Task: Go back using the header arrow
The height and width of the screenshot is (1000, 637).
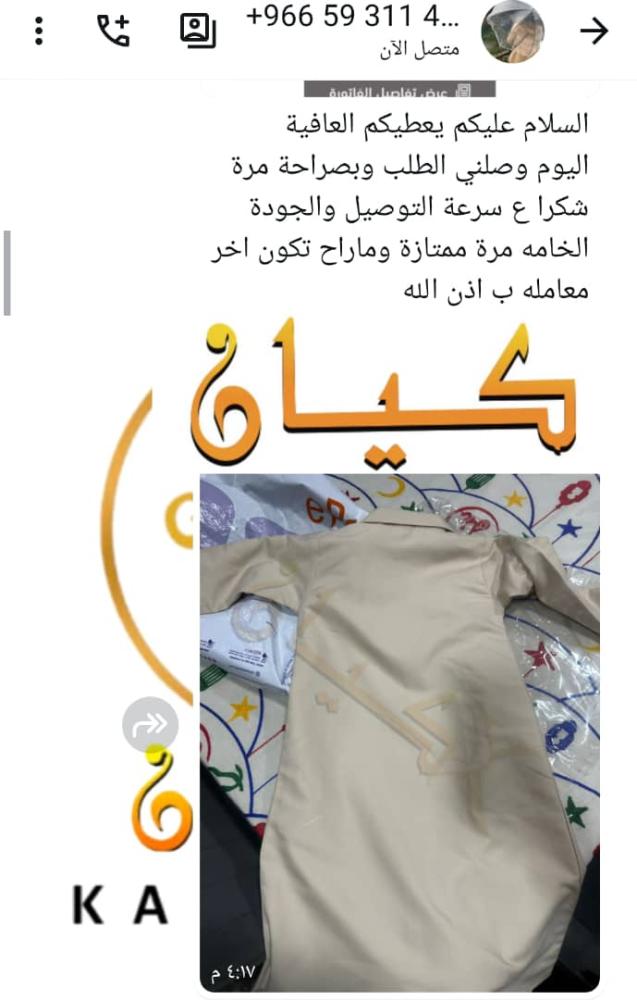Action: pyautogui.click(x=595, y=31)
